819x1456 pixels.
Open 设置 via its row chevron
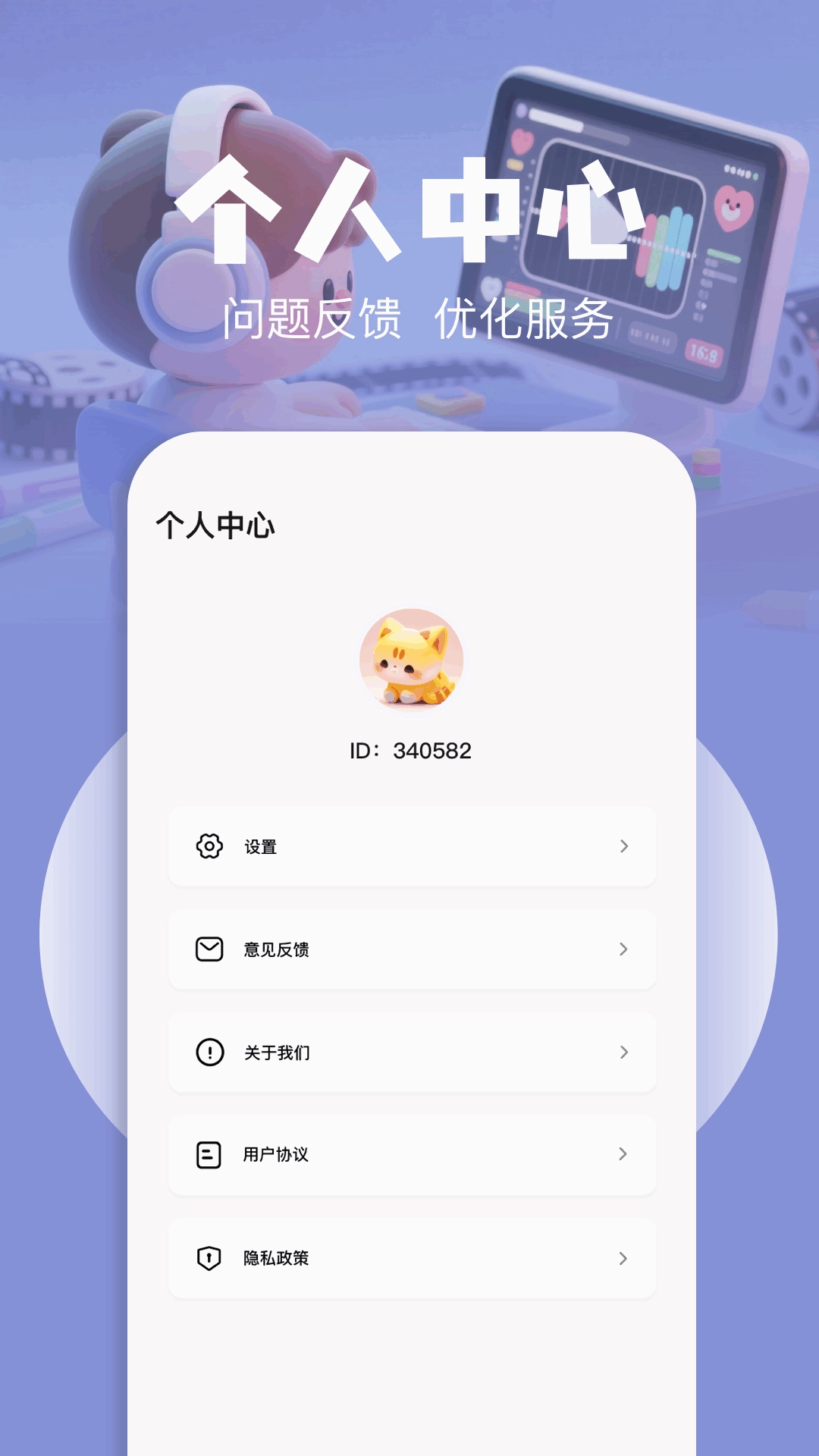tap(623, 847)
